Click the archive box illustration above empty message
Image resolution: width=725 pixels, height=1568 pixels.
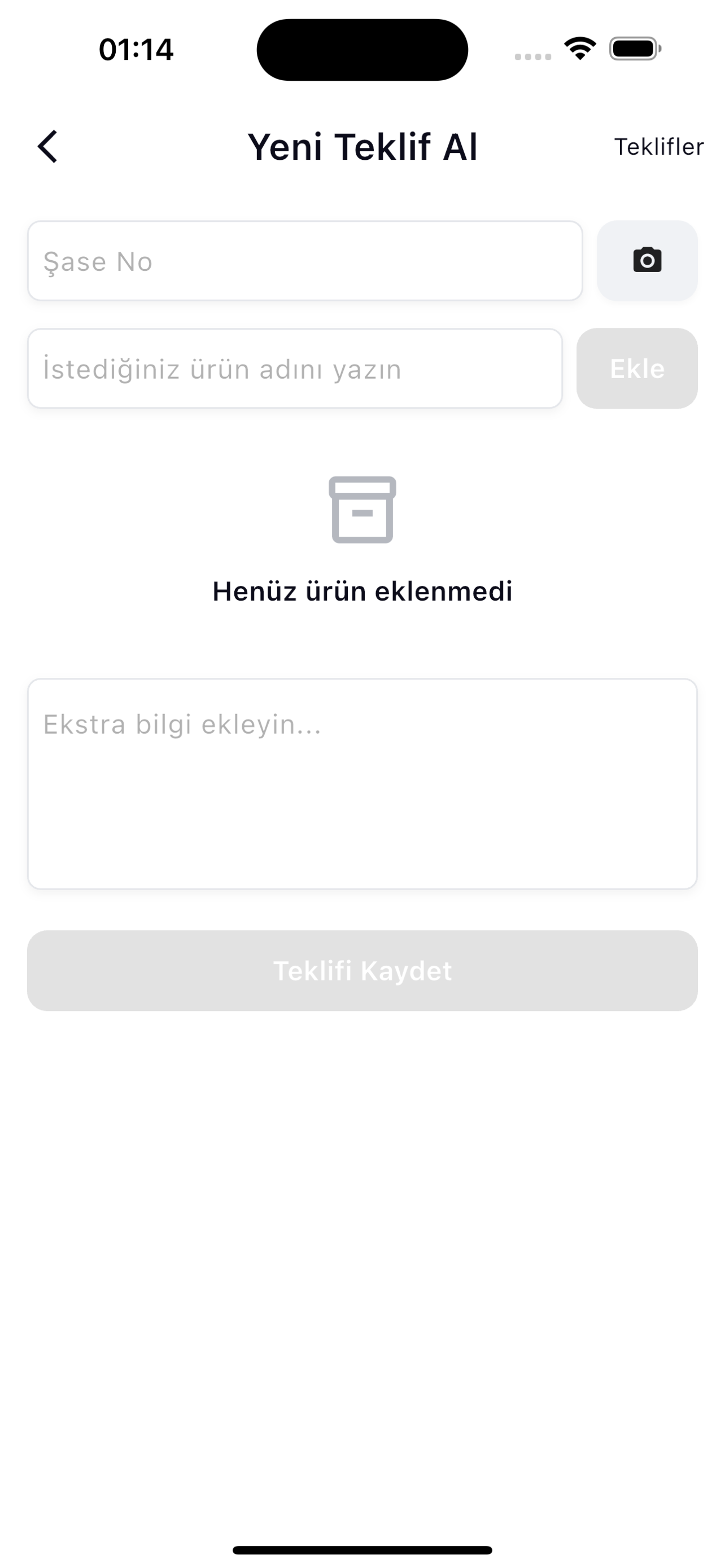tap(362, 511)
